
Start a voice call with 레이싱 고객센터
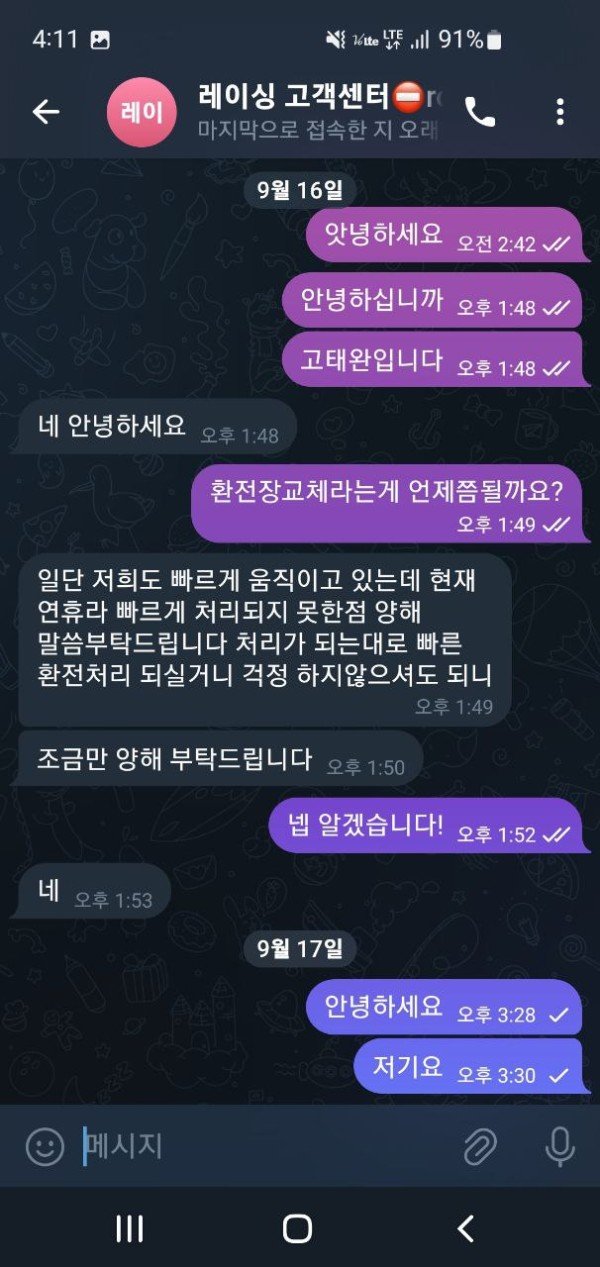point(480,112)
